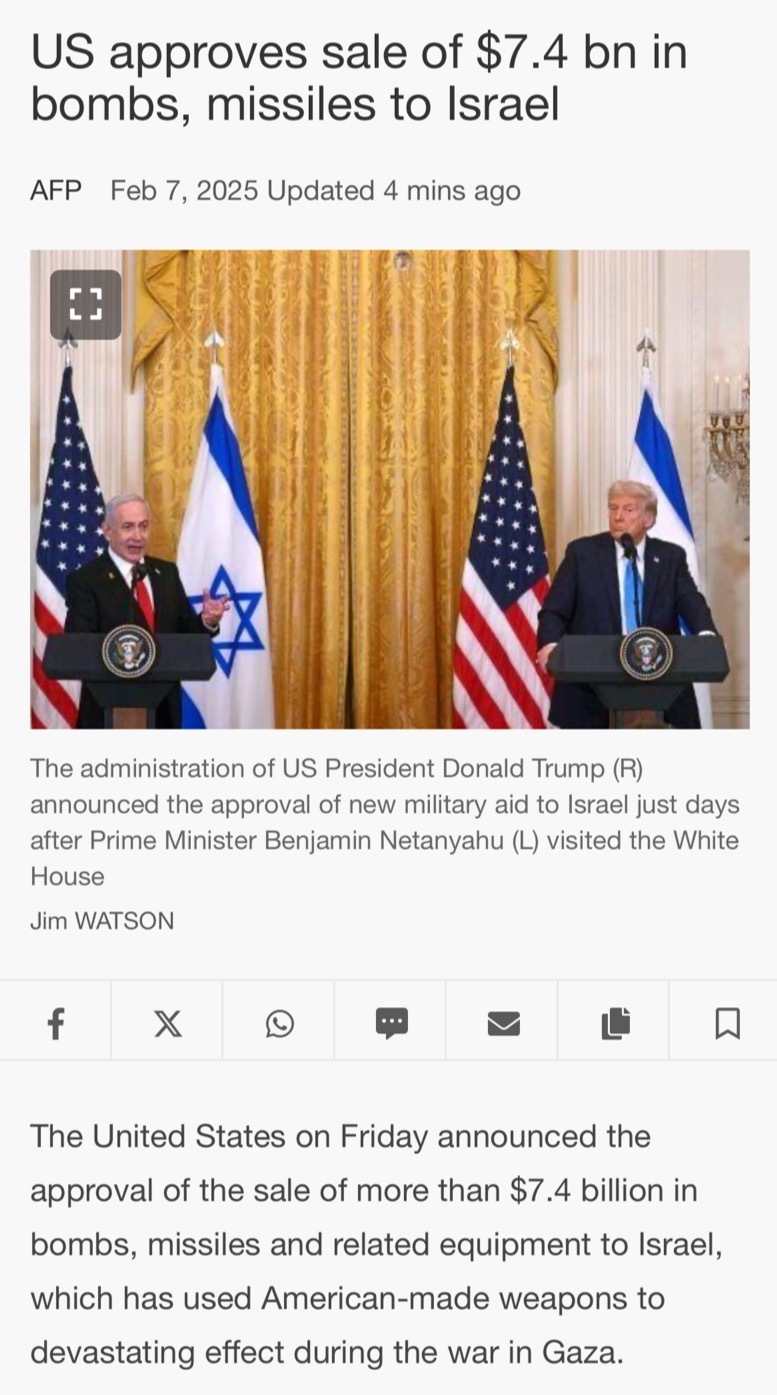
Task: Share the article via SMS message
Action: [391, 1023]
